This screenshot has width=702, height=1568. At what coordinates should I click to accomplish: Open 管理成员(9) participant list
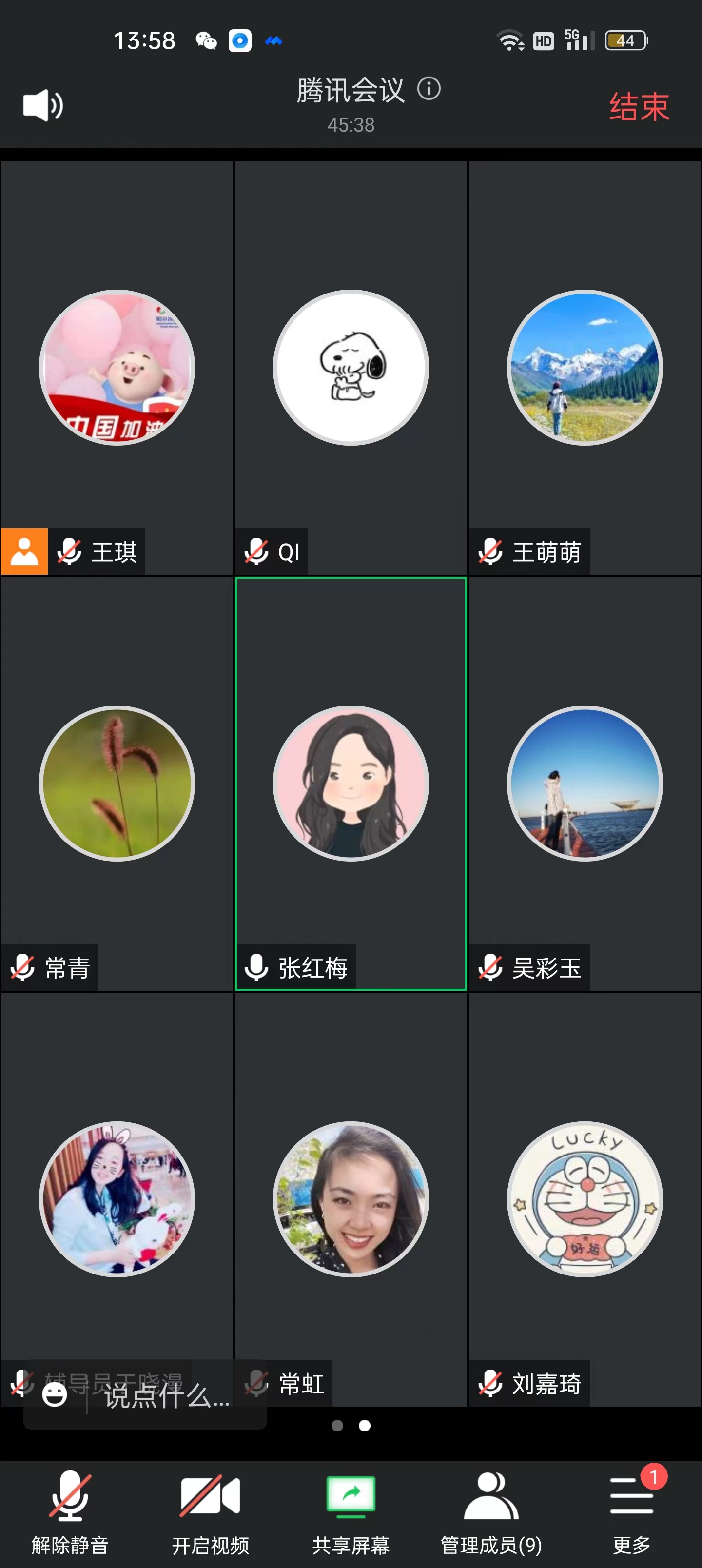pyautogui.click(x=491, y=1510)
